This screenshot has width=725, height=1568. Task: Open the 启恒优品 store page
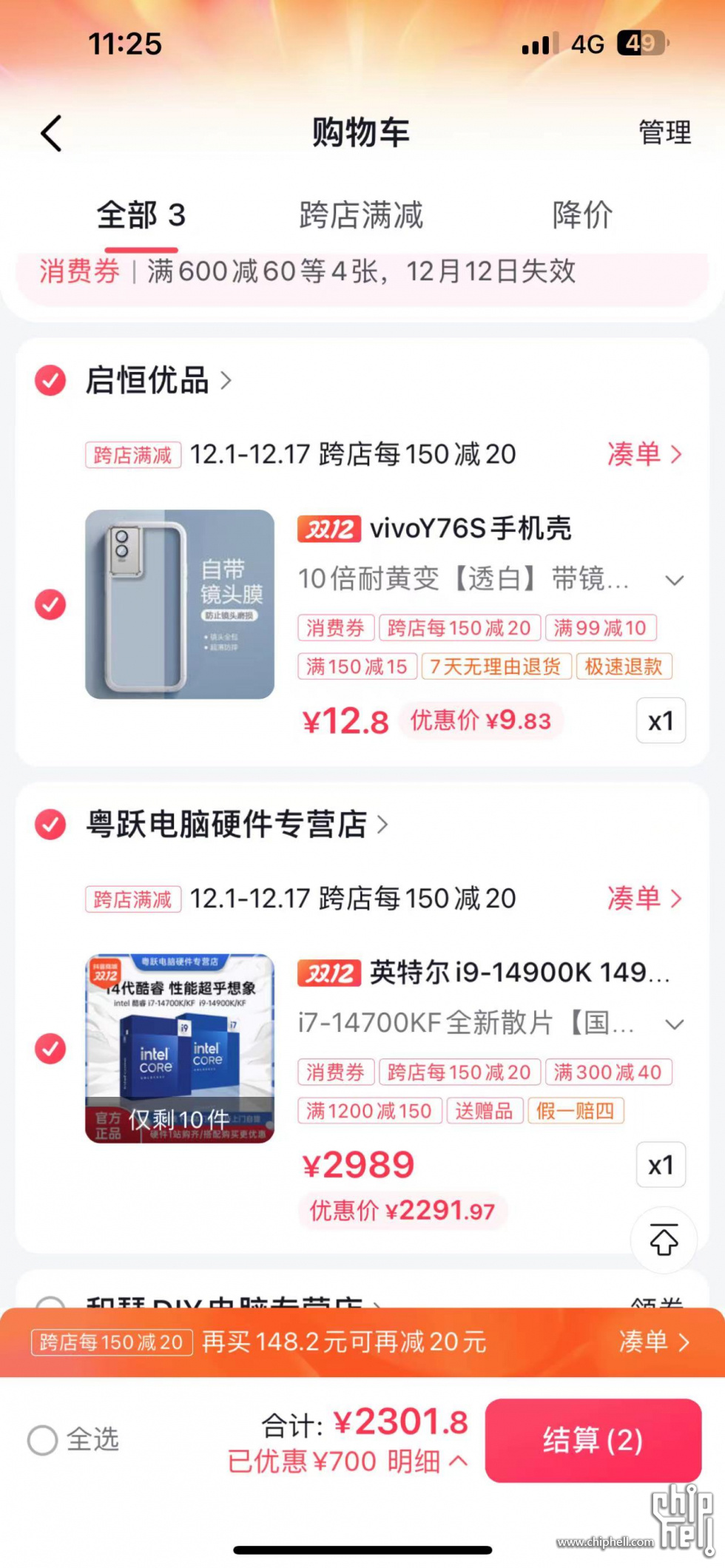click(x=158, y=380)
